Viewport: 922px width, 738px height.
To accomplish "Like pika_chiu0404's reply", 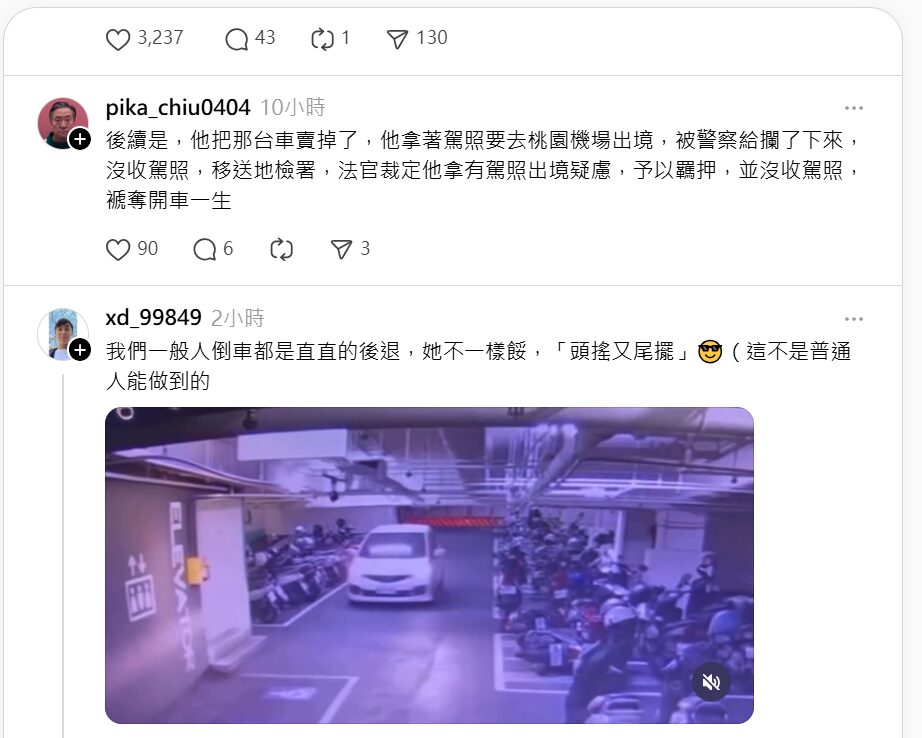I will [118, 249].
